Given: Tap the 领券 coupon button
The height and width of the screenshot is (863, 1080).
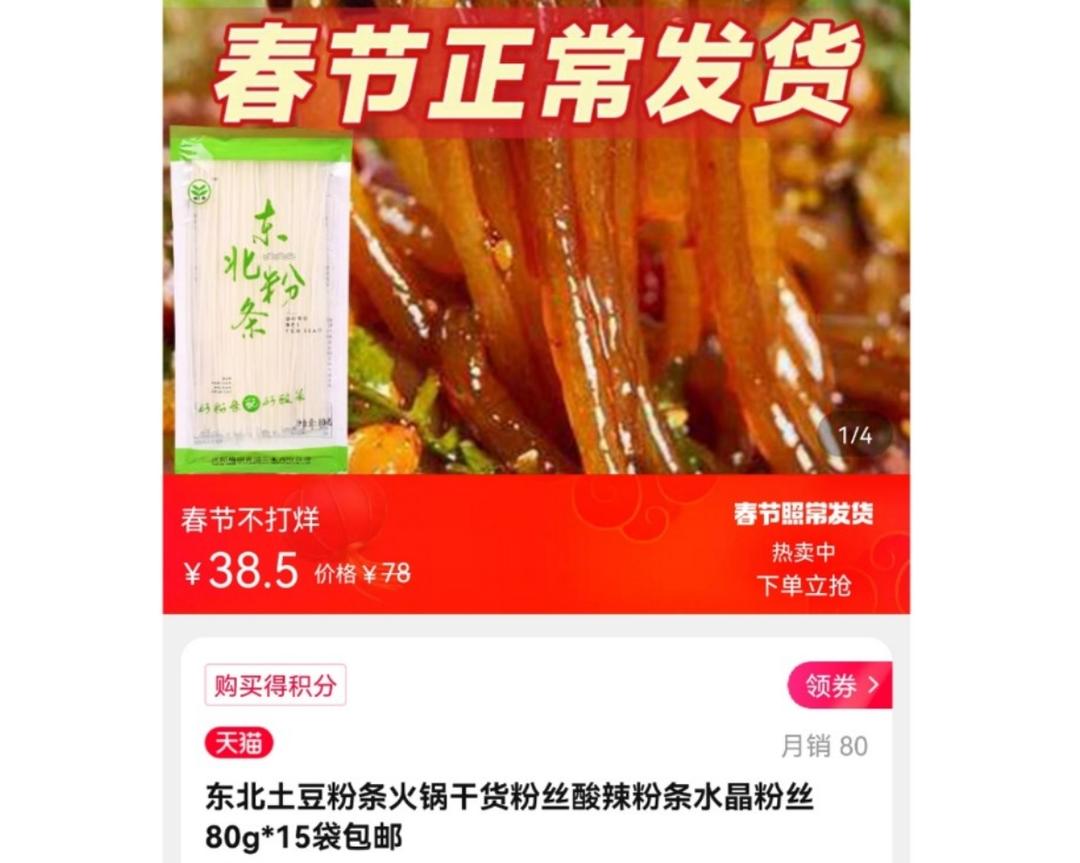Looking at the screenshot, I should (x=839, y=685).
